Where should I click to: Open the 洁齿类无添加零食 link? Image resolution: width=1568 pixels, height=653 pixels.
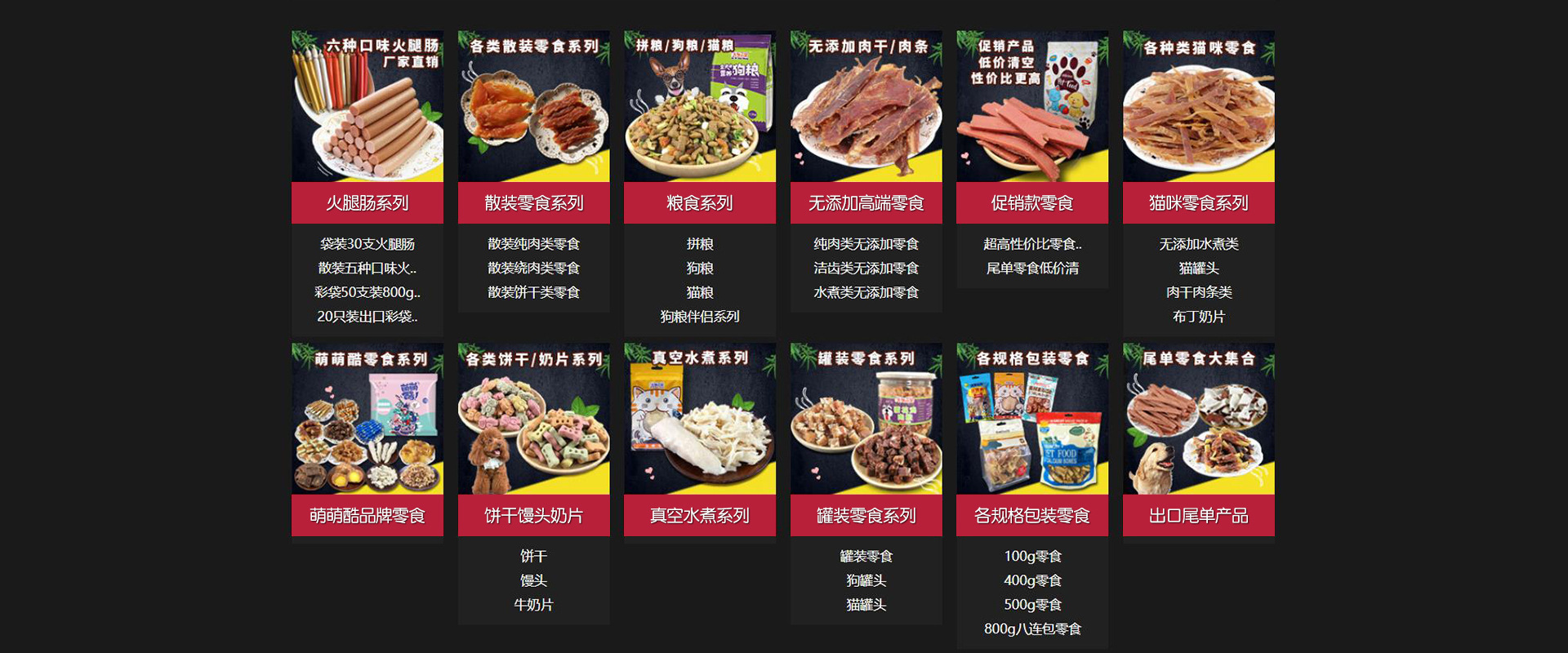866,268
